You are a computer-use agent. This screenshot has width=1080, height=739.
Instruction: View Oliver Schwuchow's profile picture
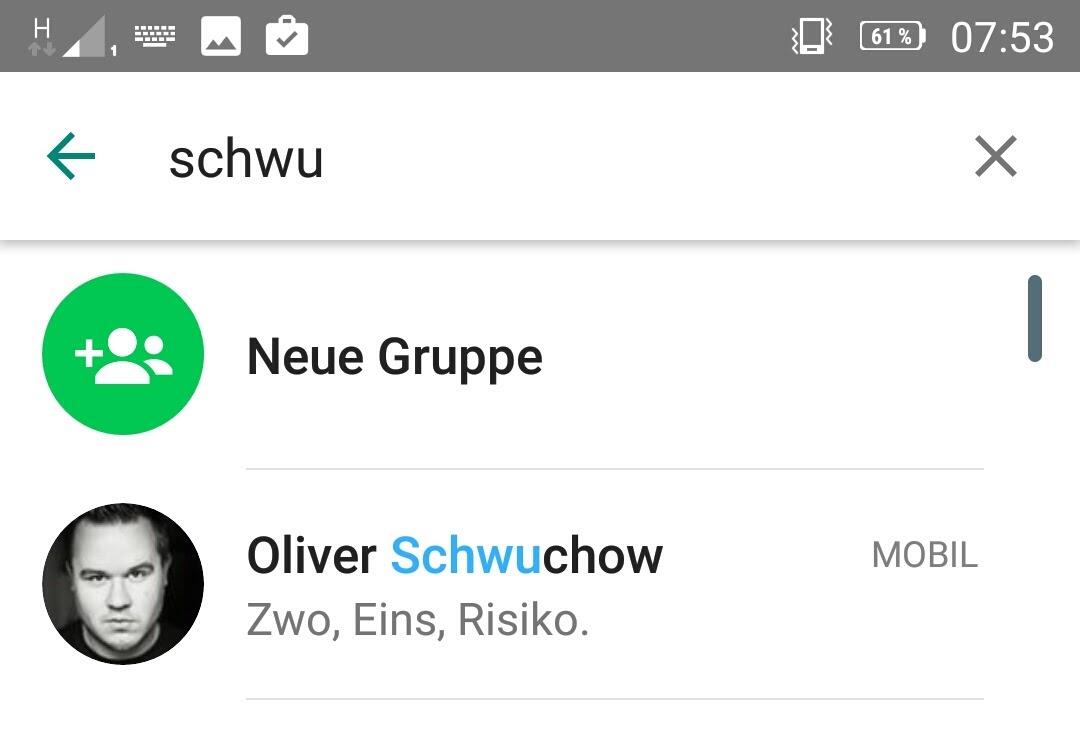point(123,584)
